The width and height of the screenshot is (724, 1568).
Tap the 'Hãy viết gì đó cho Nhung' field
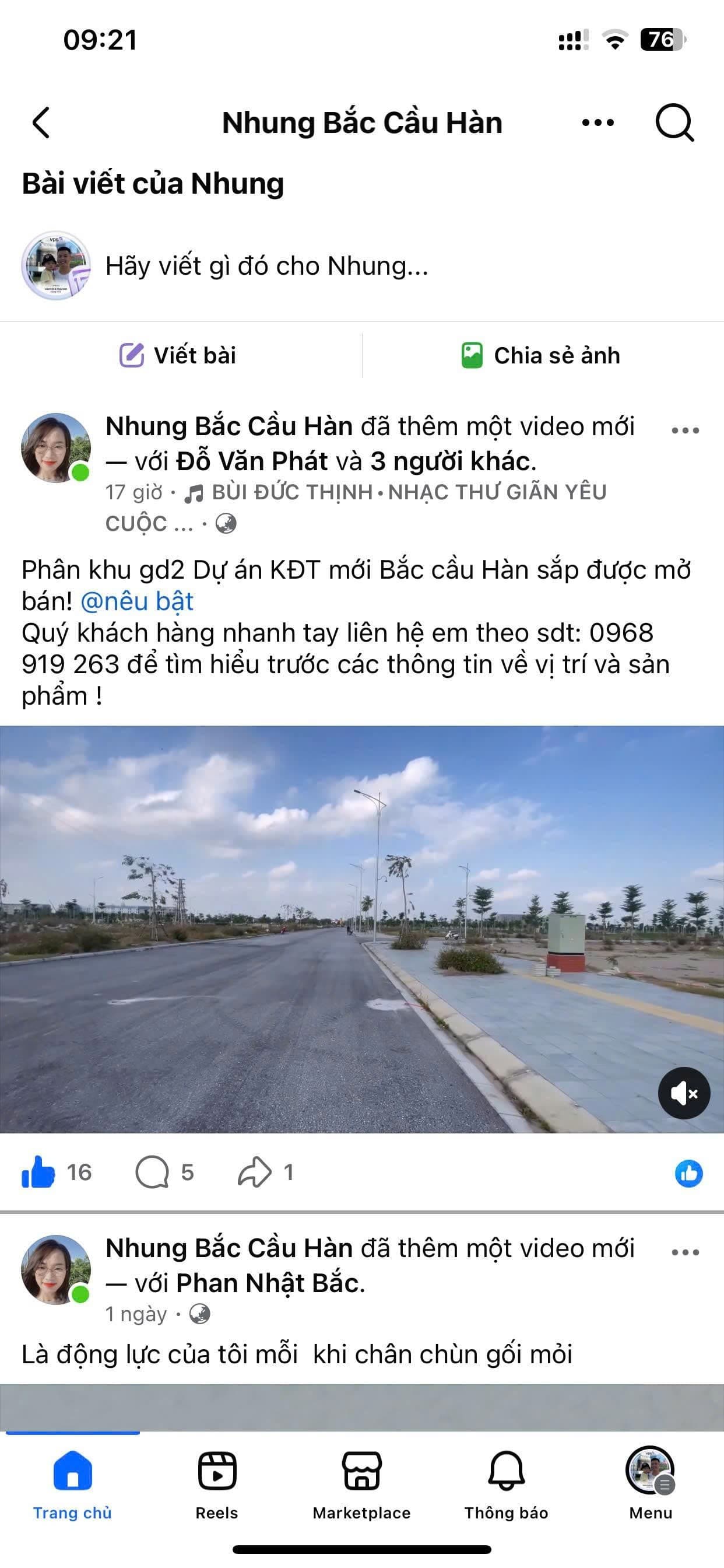click(266, 266)
